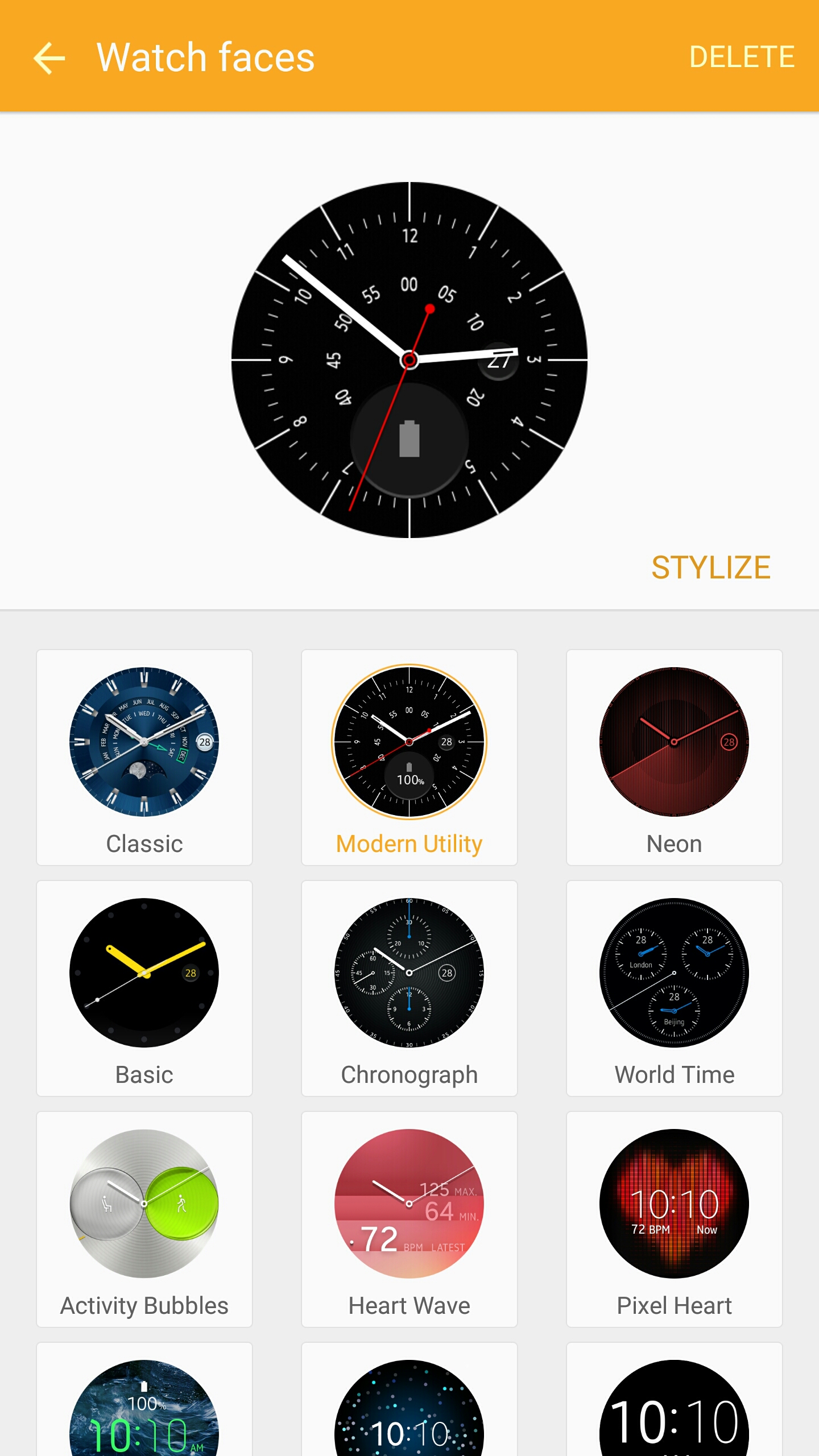
Task: Pick the Heart Wave watch face
Action: [409, 1219]
